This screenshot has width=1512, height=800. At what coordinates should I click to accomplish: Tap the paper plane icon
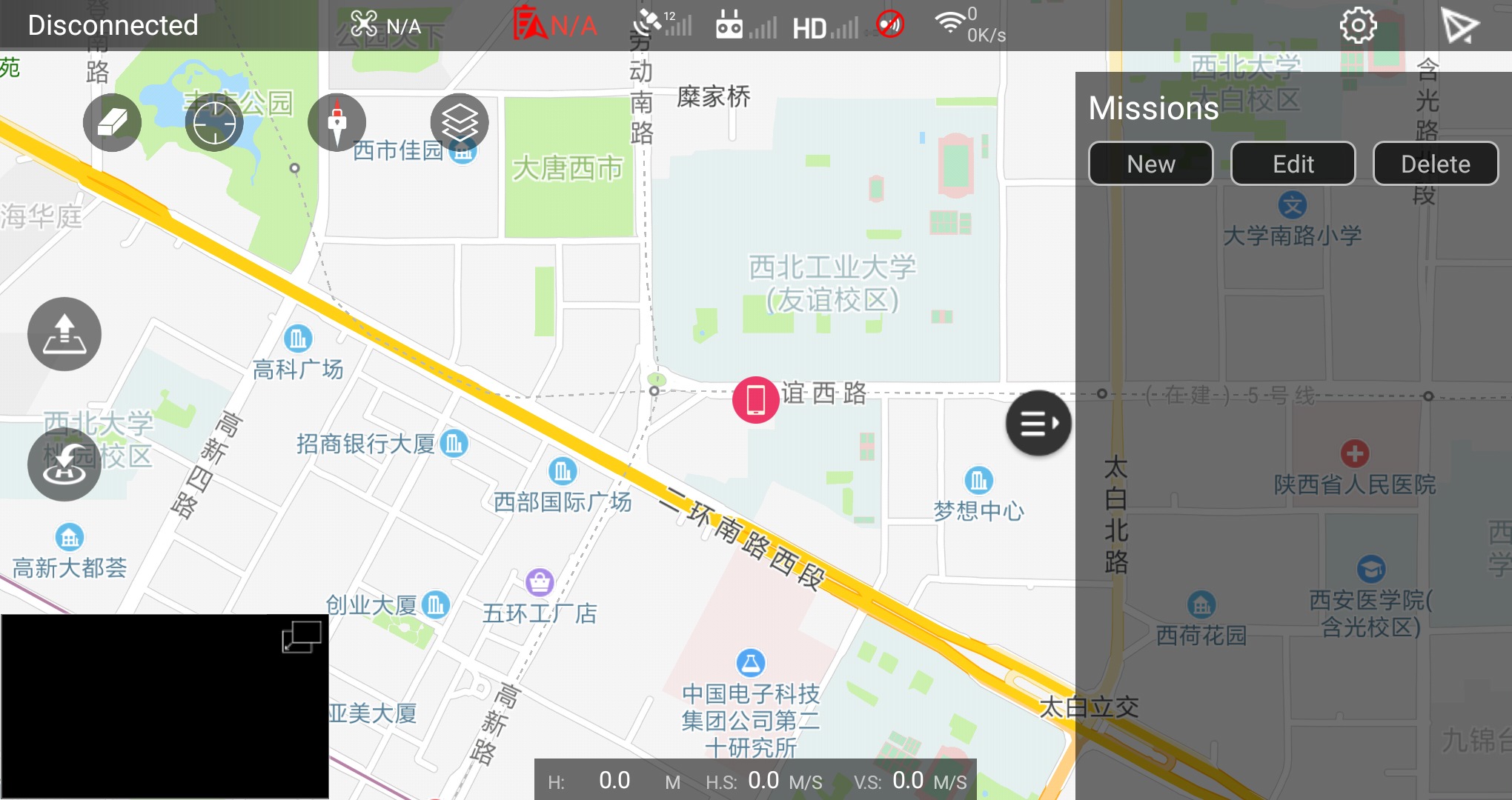point(1459,26)
